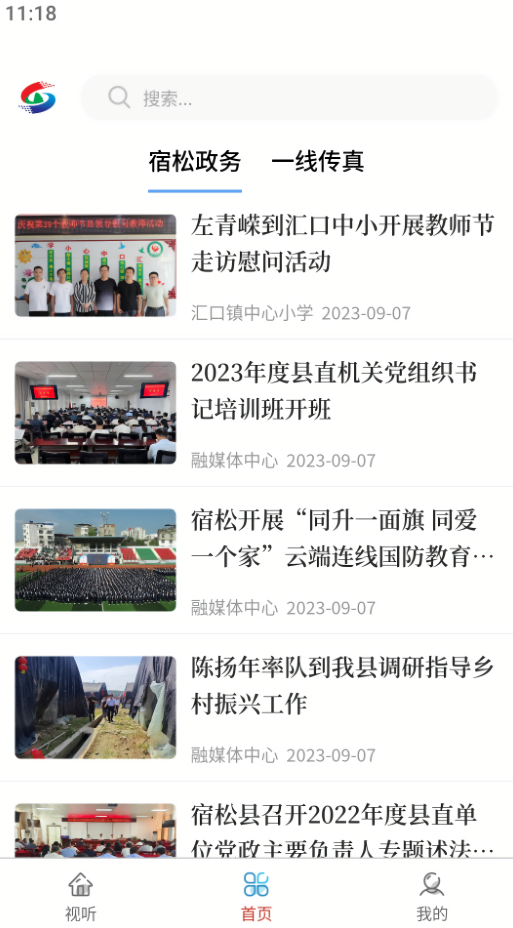Open article about 左青嵘到汇口中小教师节慰问
Image resolution: width=513 pixels, height=928 pixels.
coord(256,266)
